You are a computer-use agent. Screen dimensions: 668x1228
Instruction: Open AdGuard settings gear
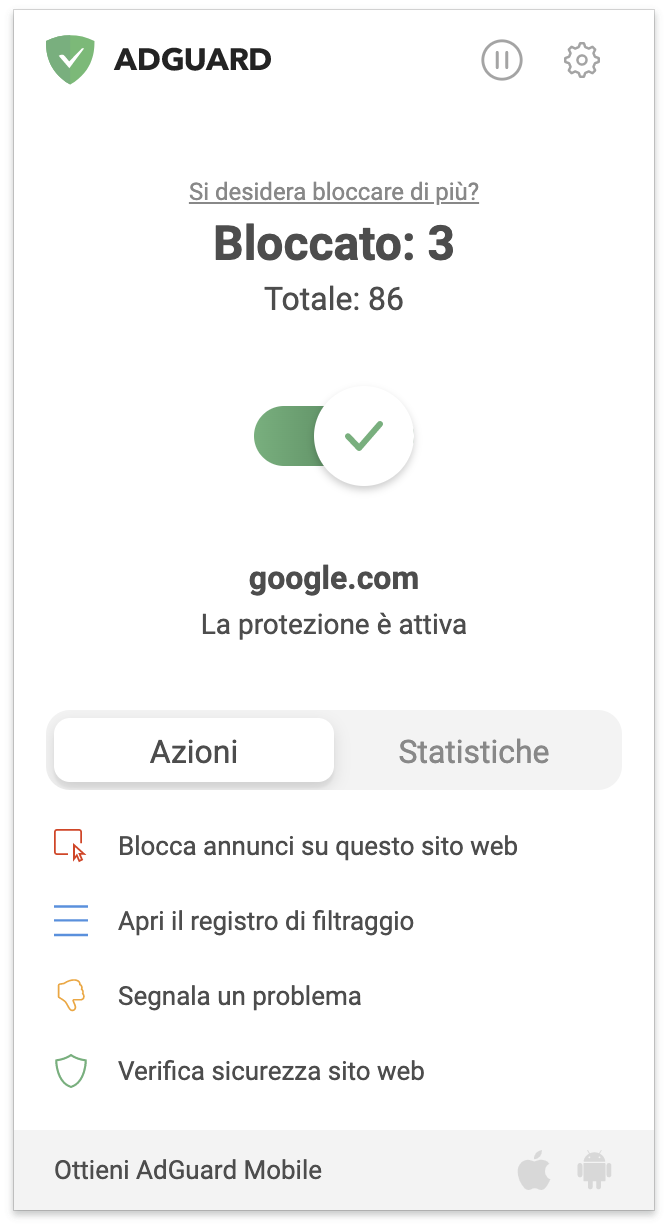[x=582, y=60]
